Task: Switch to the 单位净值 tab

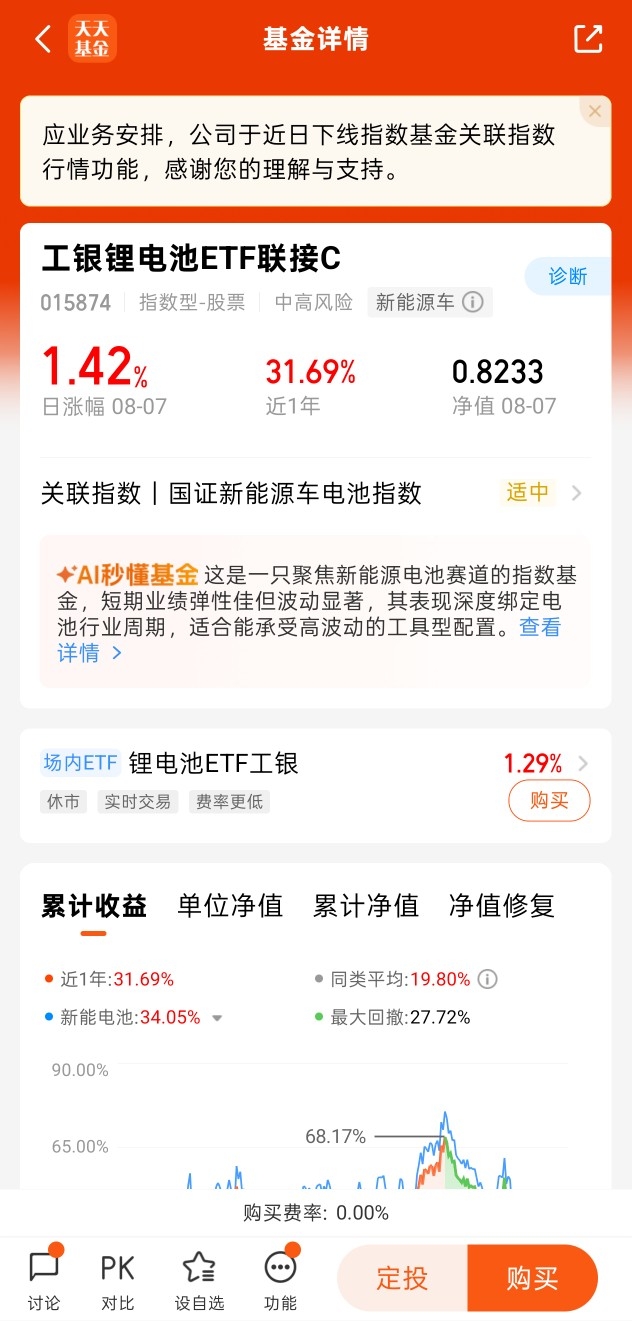Action: click(230, 906)
